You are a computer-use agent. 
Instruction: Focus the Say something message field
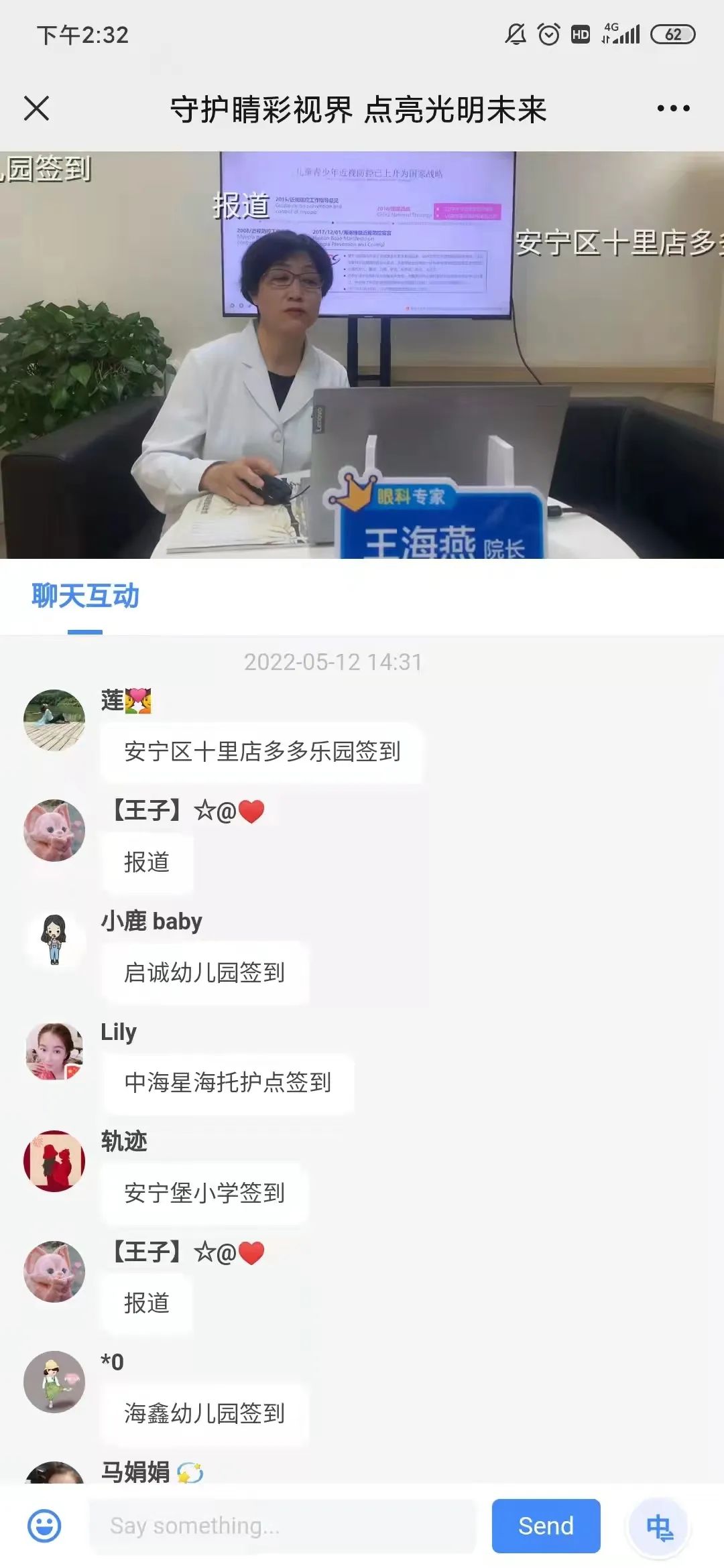(282, 1526)
